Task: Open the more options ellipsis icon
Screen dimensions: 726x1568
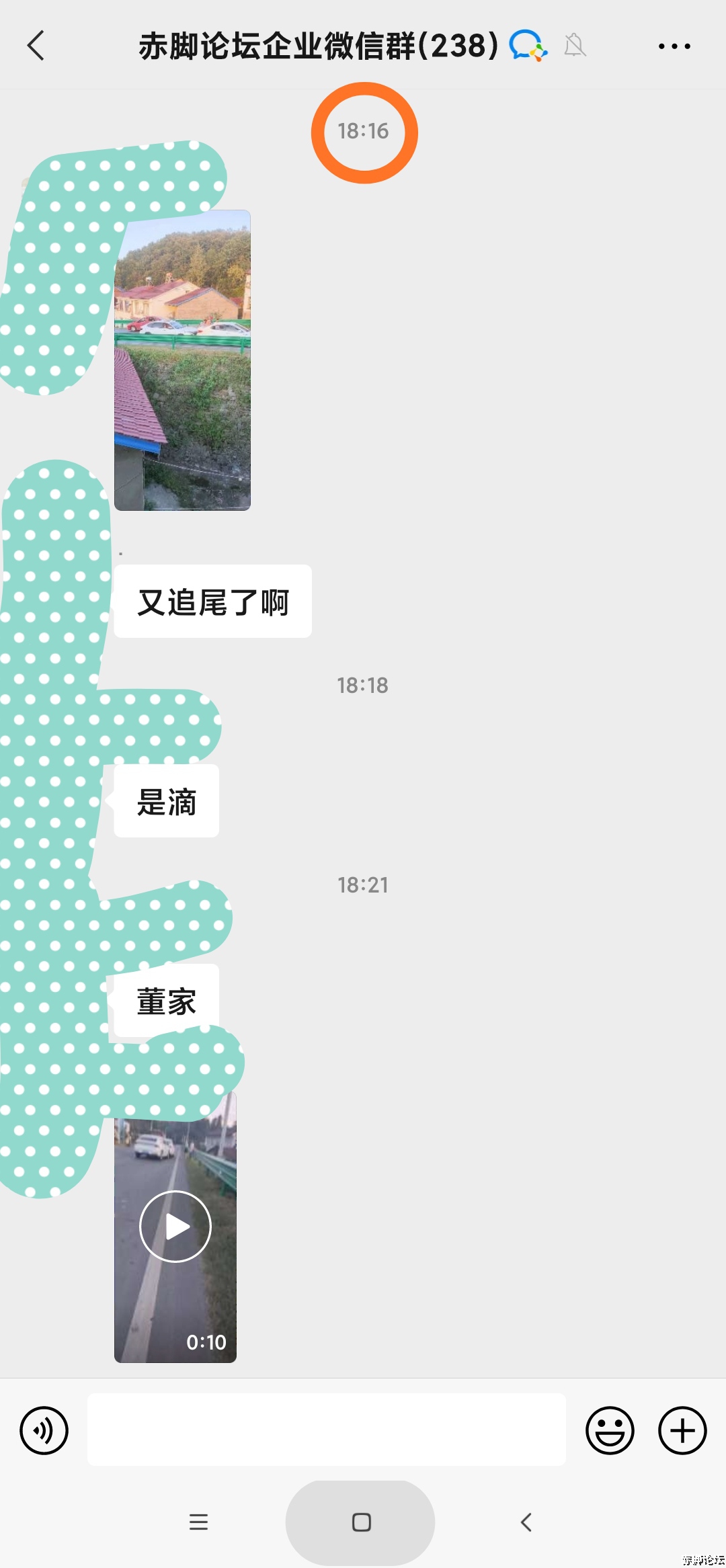Action: tap(675, 46)
